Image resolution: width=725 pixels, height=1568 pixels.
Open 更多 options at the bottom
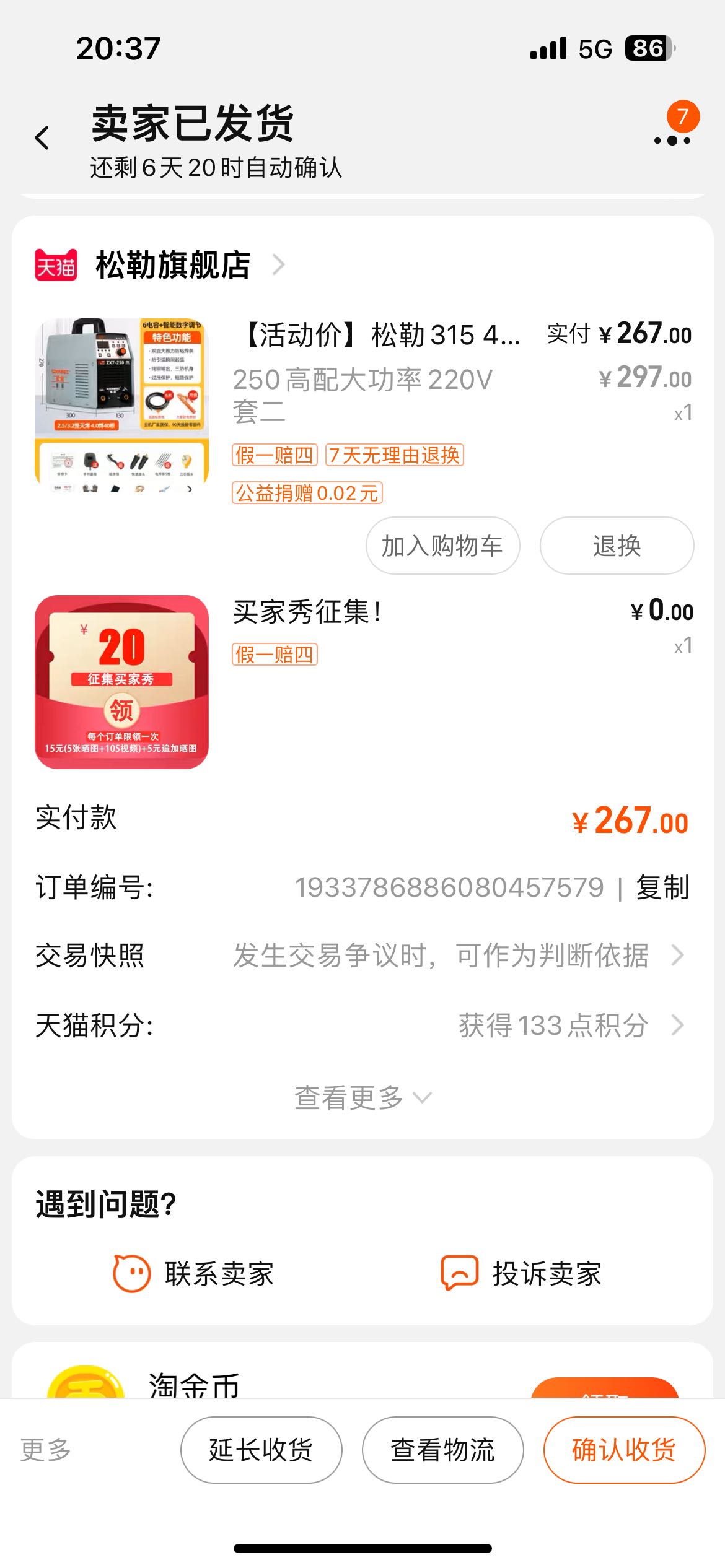click(46, 1450)
